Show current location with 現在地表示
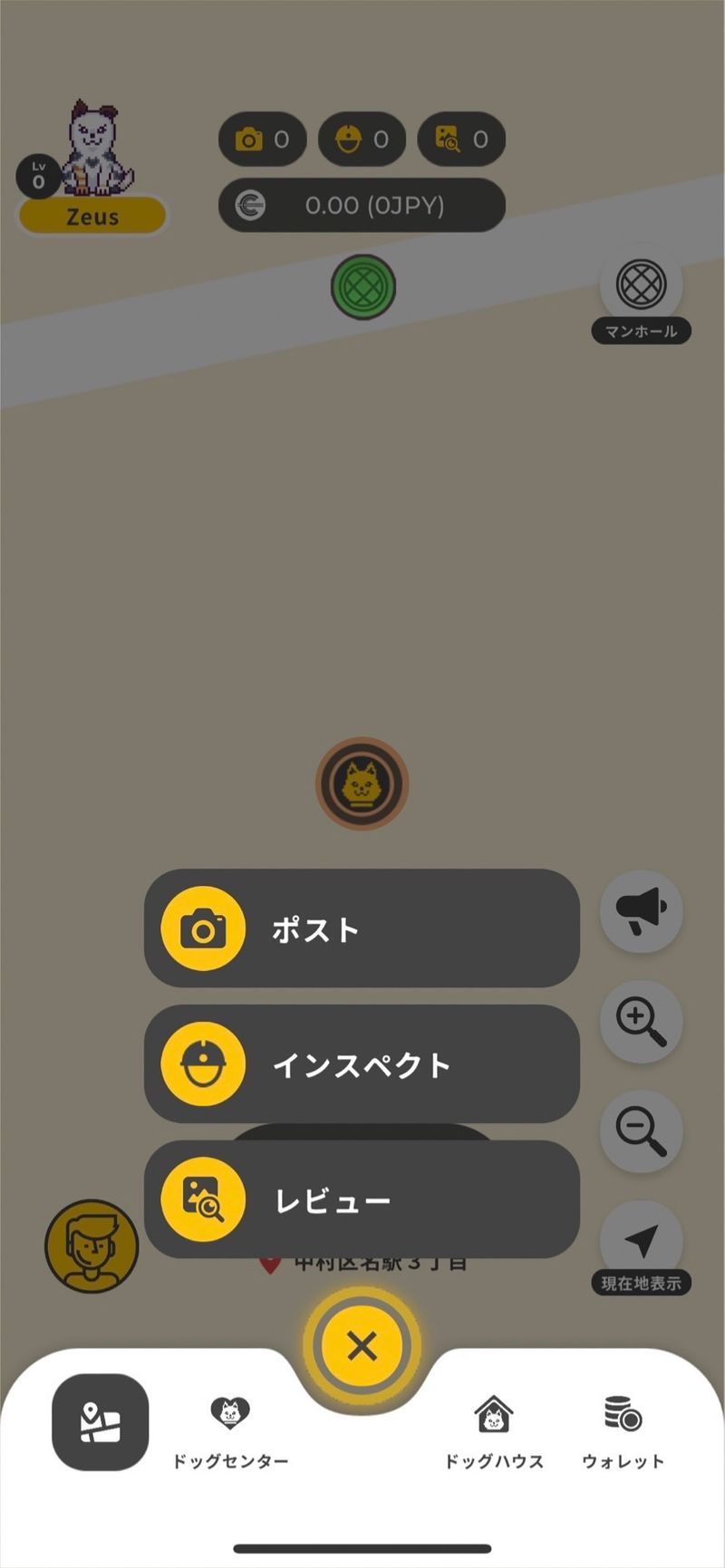 tap(642, 1243)
